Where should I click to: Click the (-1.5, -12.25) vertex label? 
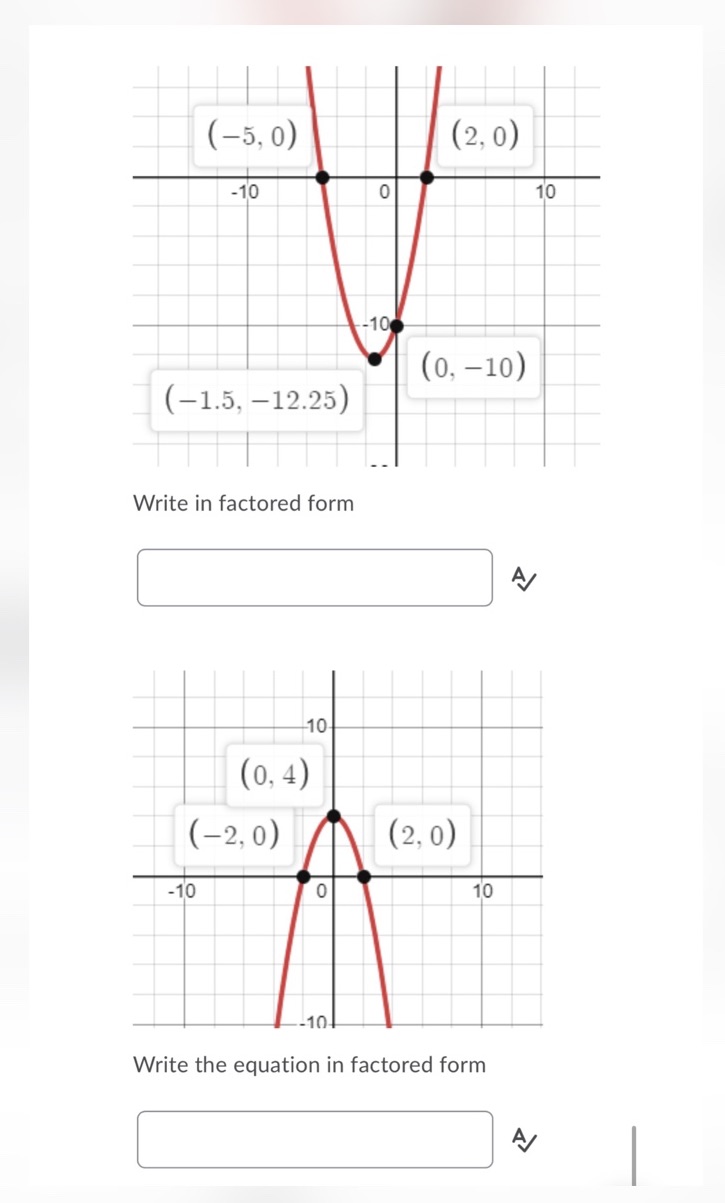pos(255,400)
